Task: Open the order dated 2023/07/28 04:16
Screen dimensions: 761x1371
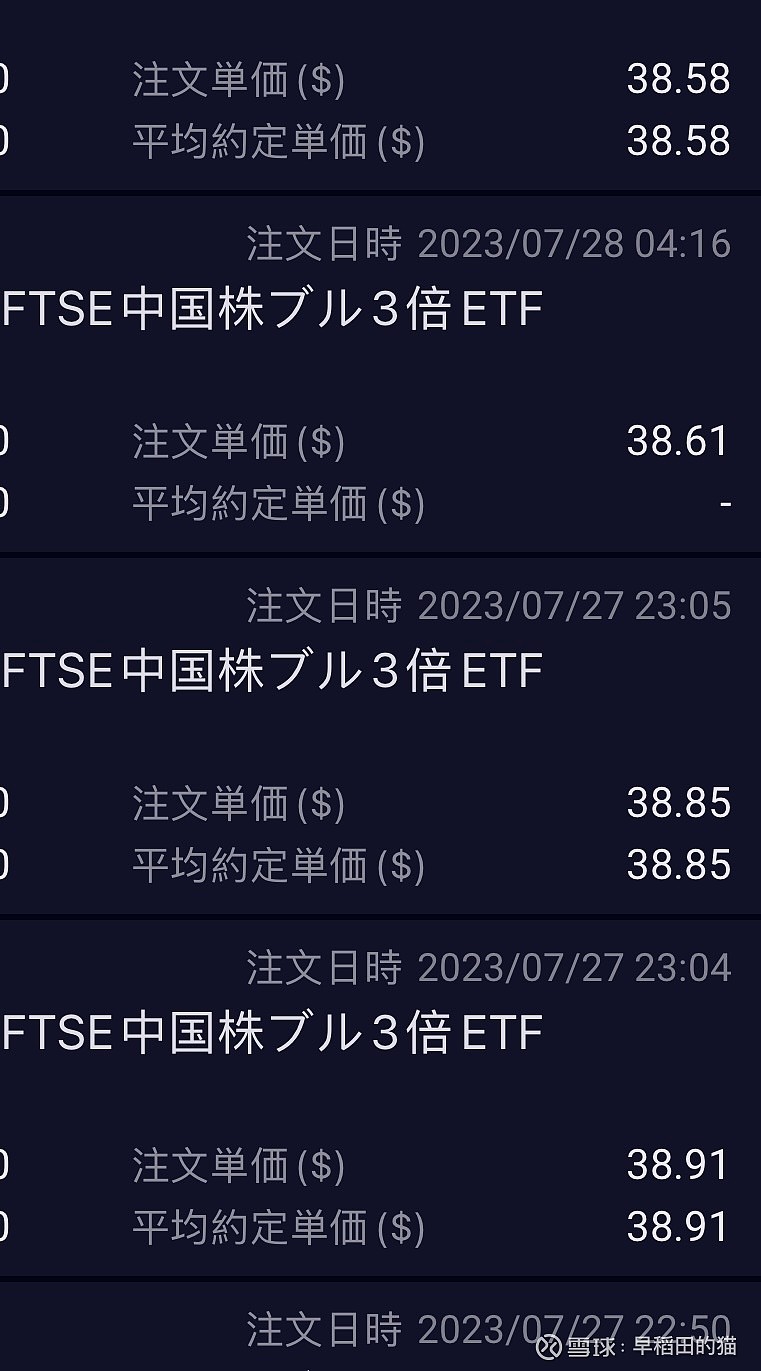Action: click(x=577, y=243)
